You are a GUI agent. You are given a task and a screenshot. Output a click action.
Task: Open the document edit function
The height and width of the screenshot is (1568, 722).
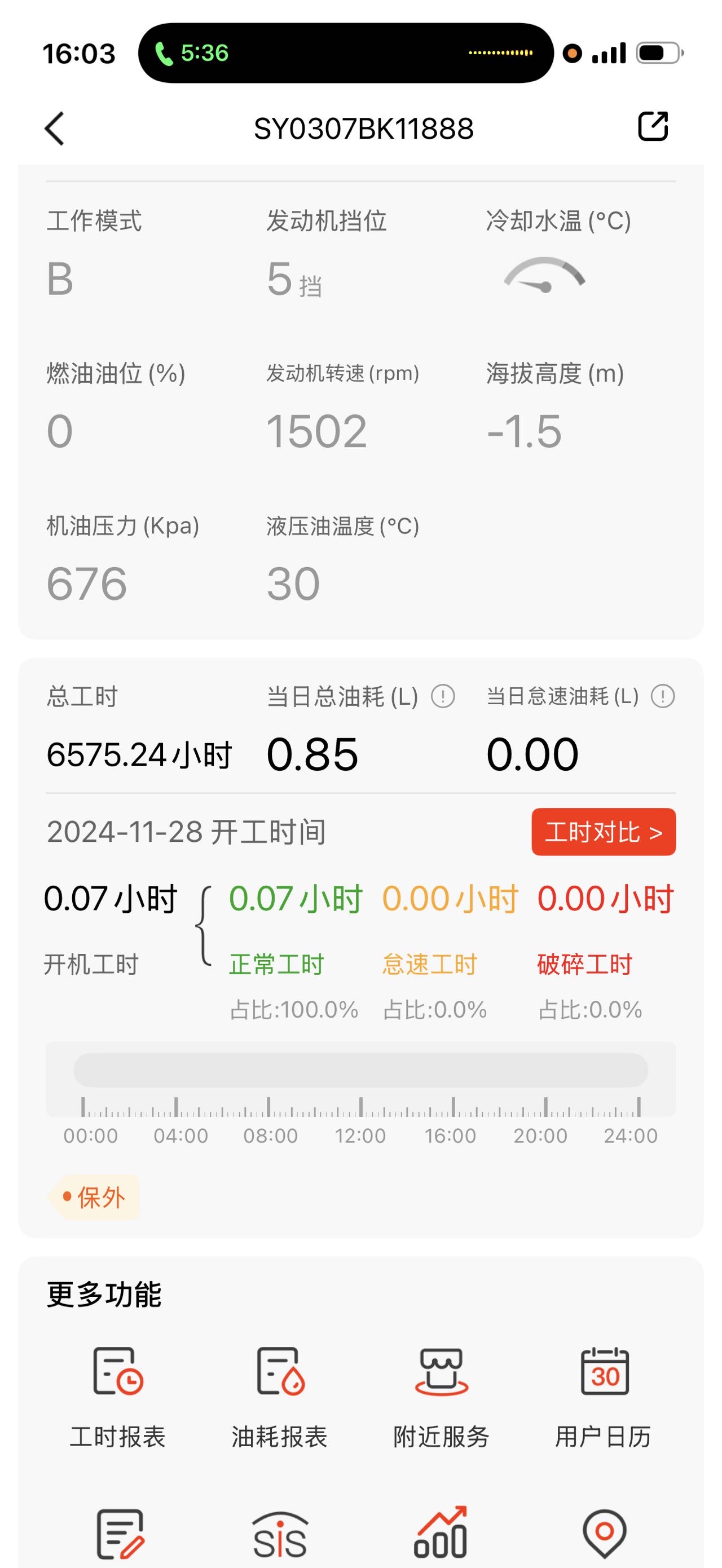(x=120, y=1534)
